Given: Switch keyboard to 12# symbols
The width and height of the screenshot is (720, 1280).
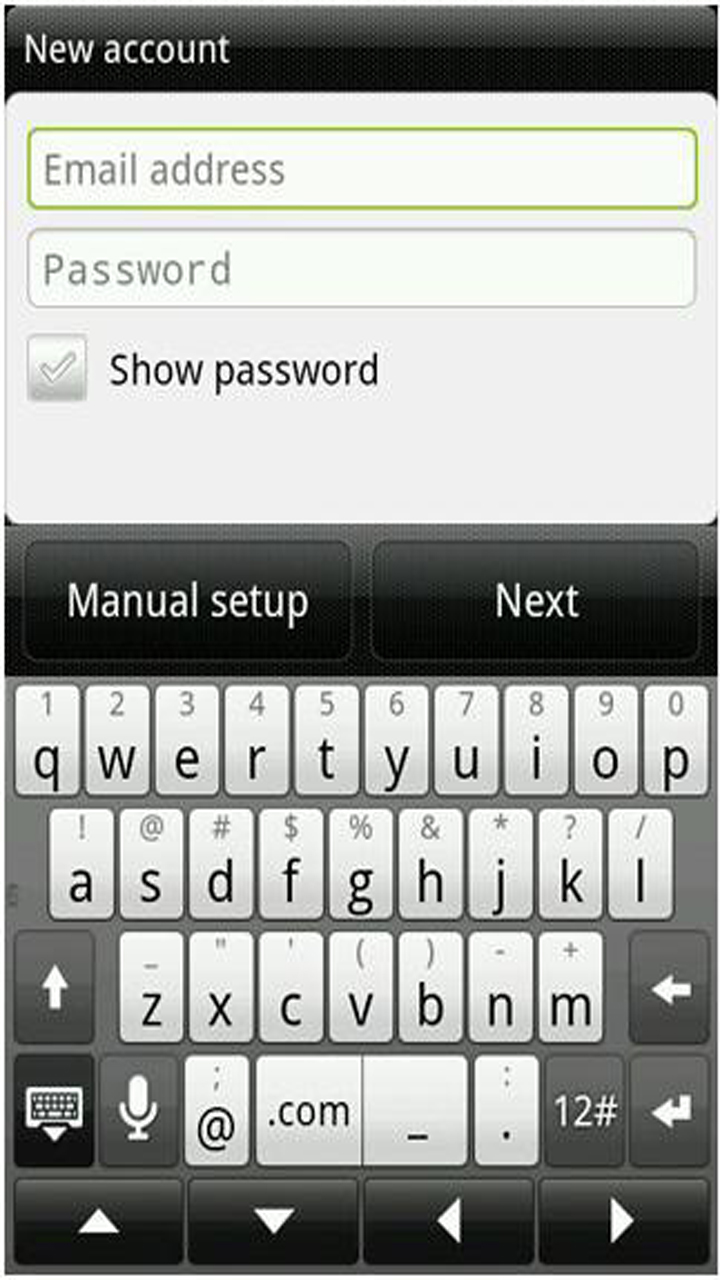Looking at the screenshot, I should [x=584, y=1111].
